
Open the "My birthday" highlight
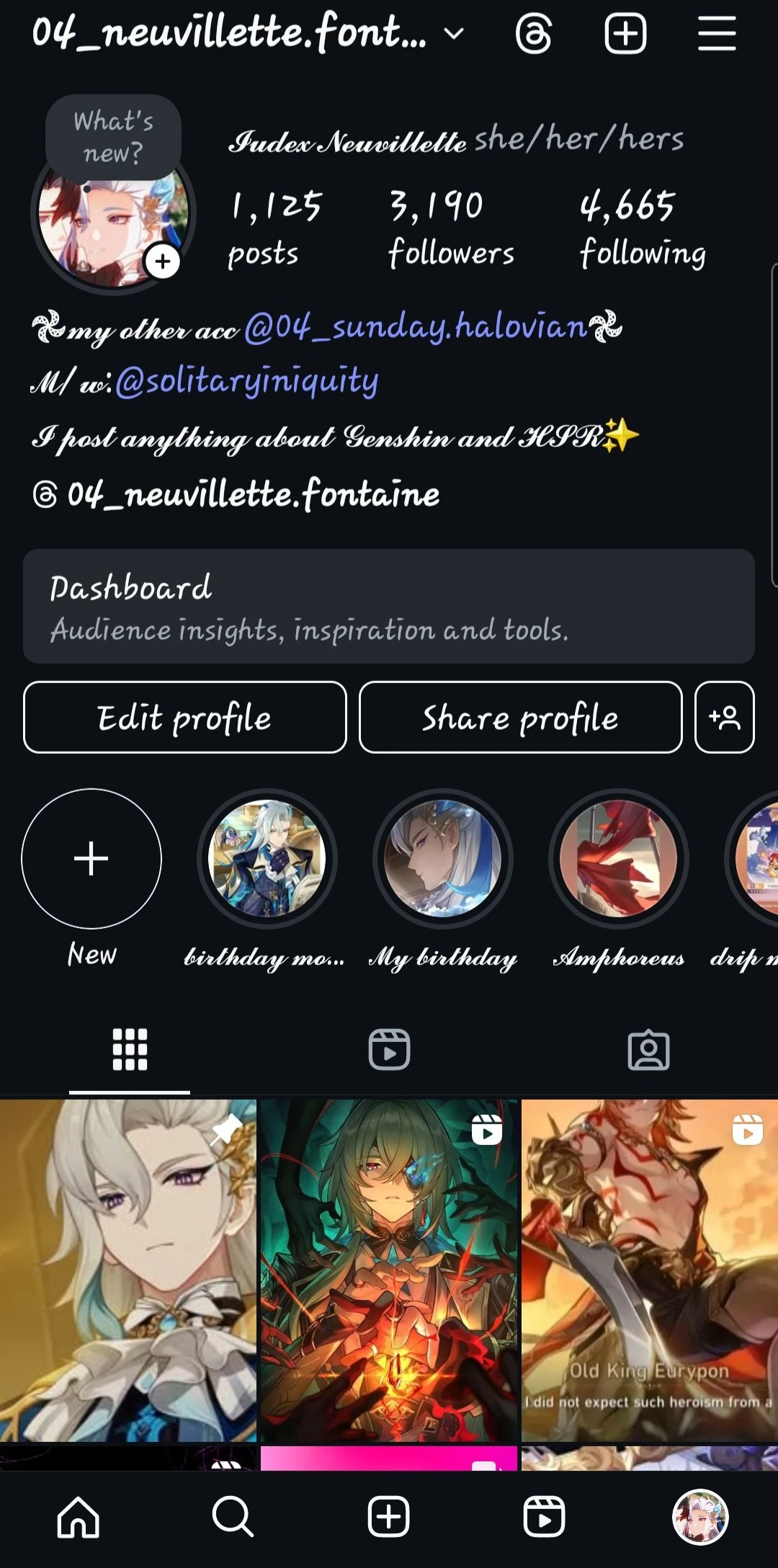[x=443, y=859]
